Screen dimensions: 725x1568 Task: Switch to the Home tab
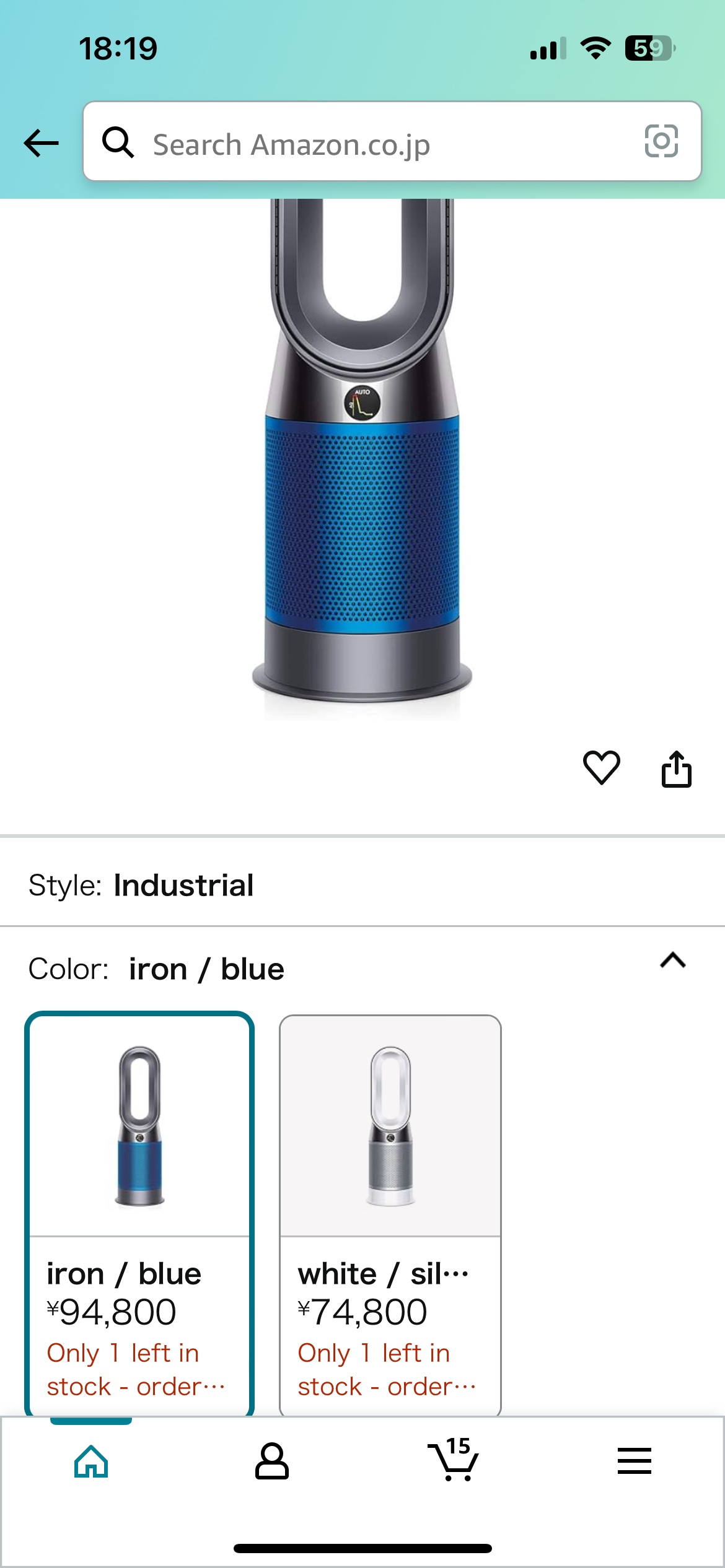[x=91, y=1461]
